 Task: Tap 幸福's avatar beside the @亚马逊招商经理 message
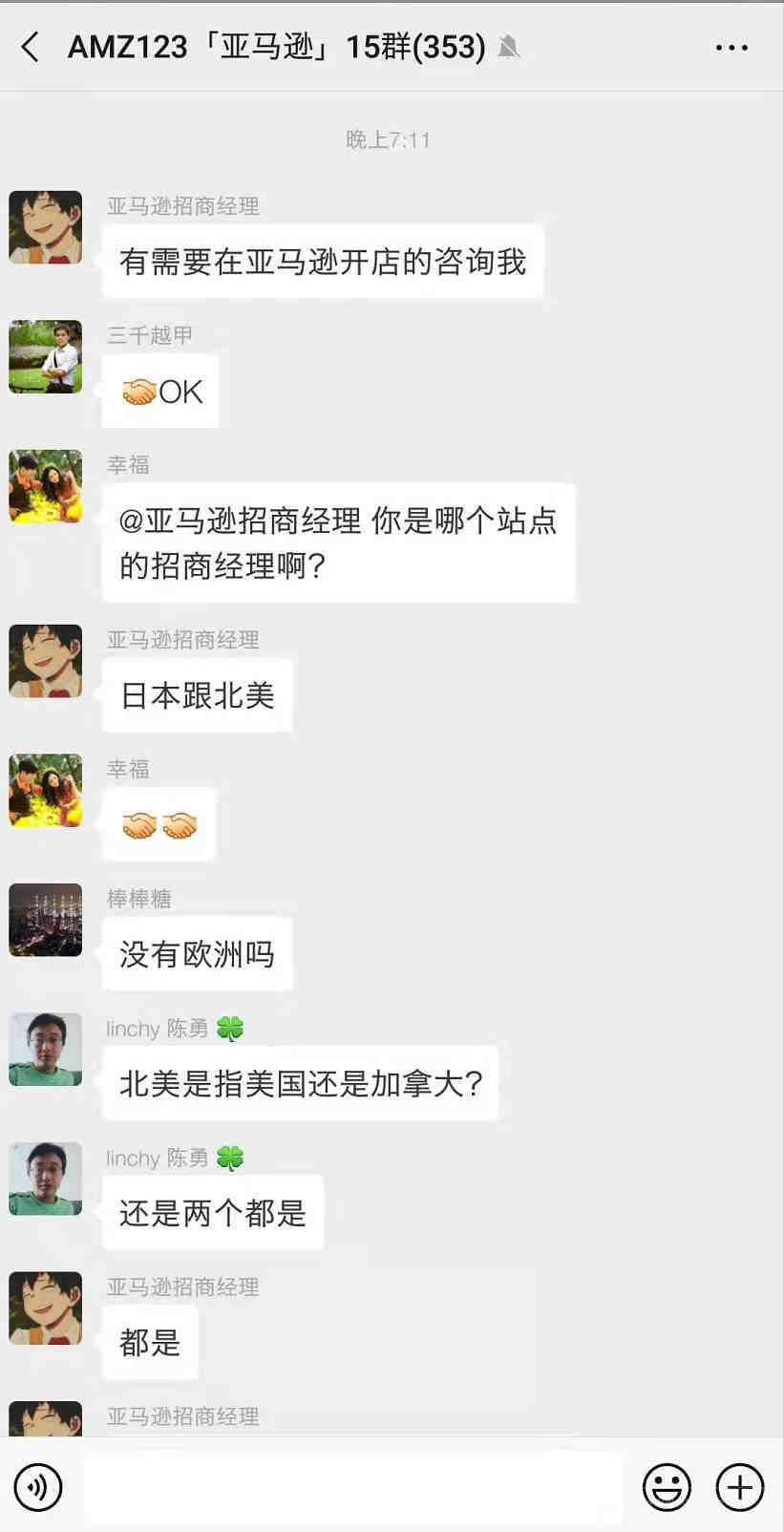[45, 486]
